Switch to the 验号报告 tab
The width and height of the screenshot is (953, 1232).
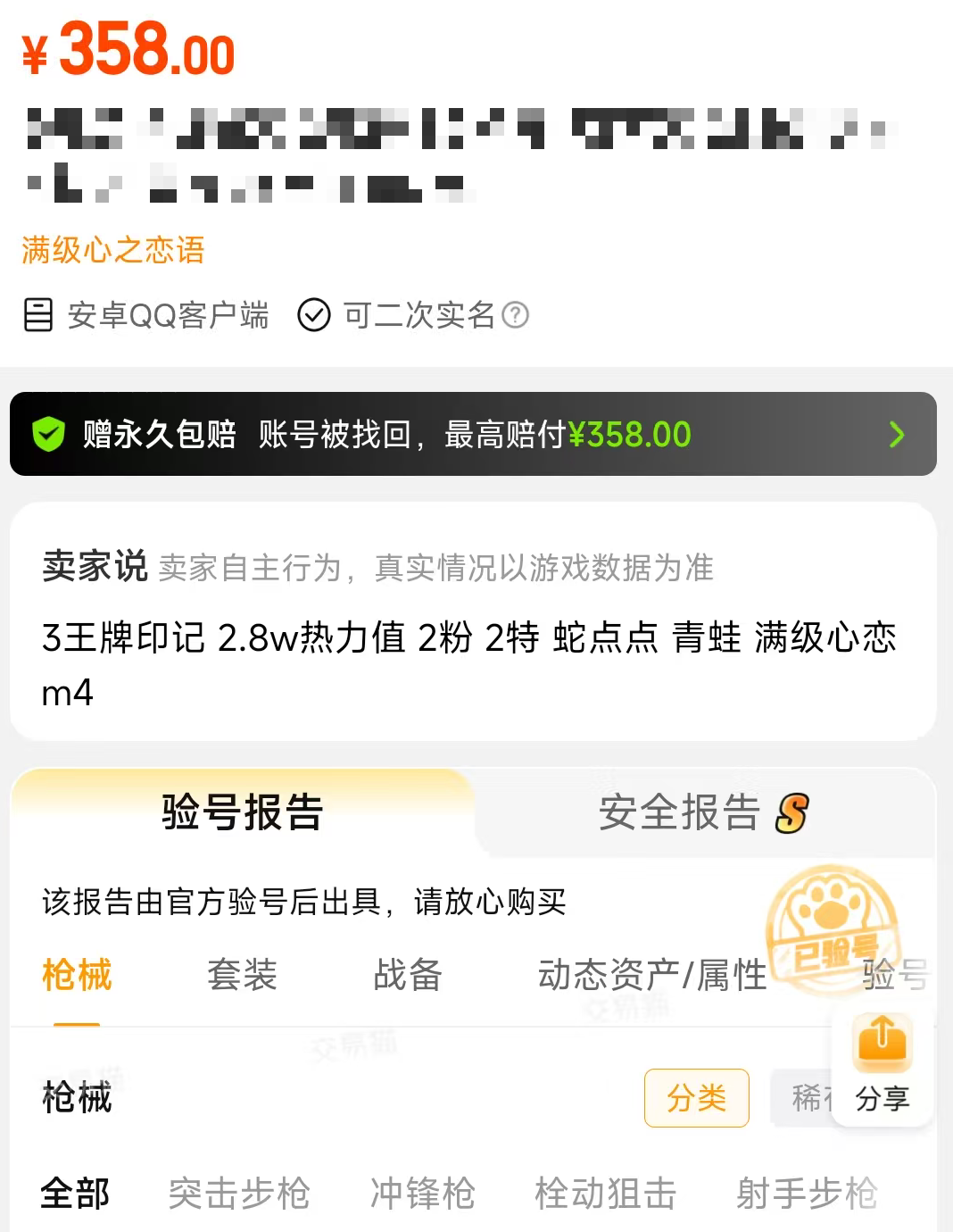tap(242, 812)
